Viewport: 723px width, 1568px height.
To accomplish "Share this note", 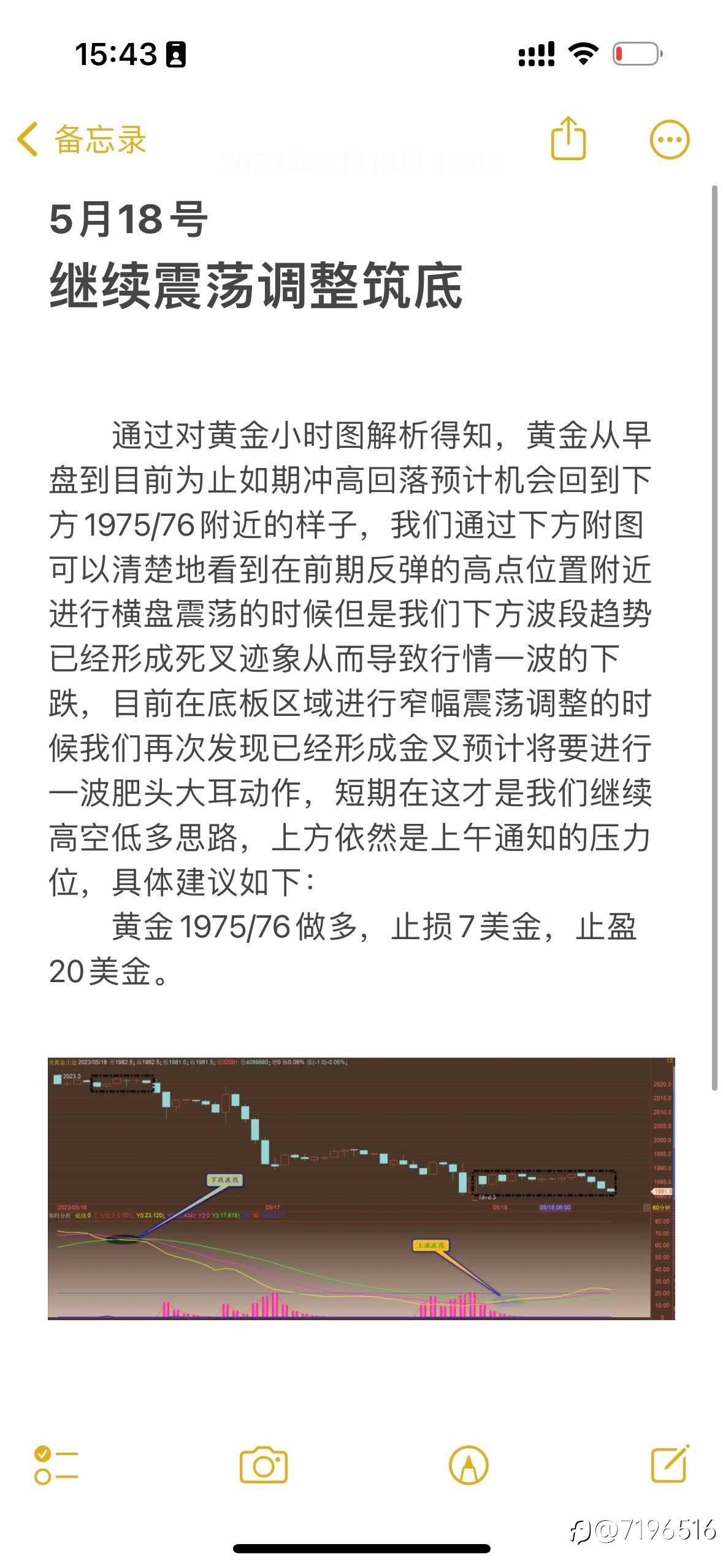I will coord(568,138).
